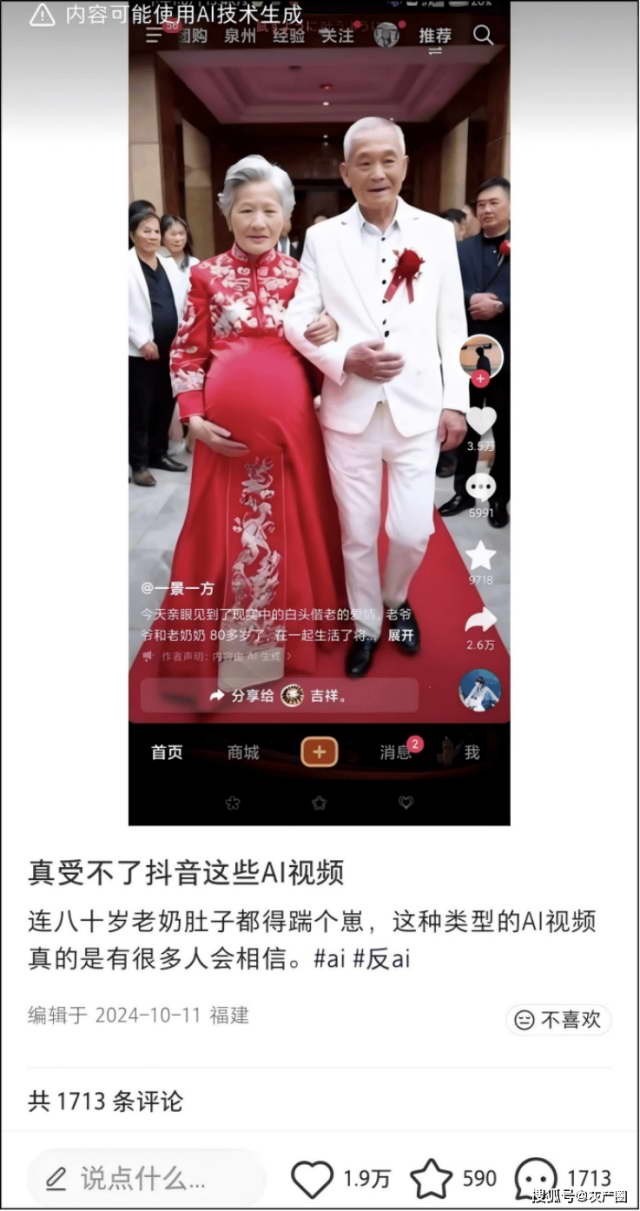Tap the 说点什么 comment field
Image resolution: width=640 pixels, height=1211 pixels.
click(x=146, y=1178)
